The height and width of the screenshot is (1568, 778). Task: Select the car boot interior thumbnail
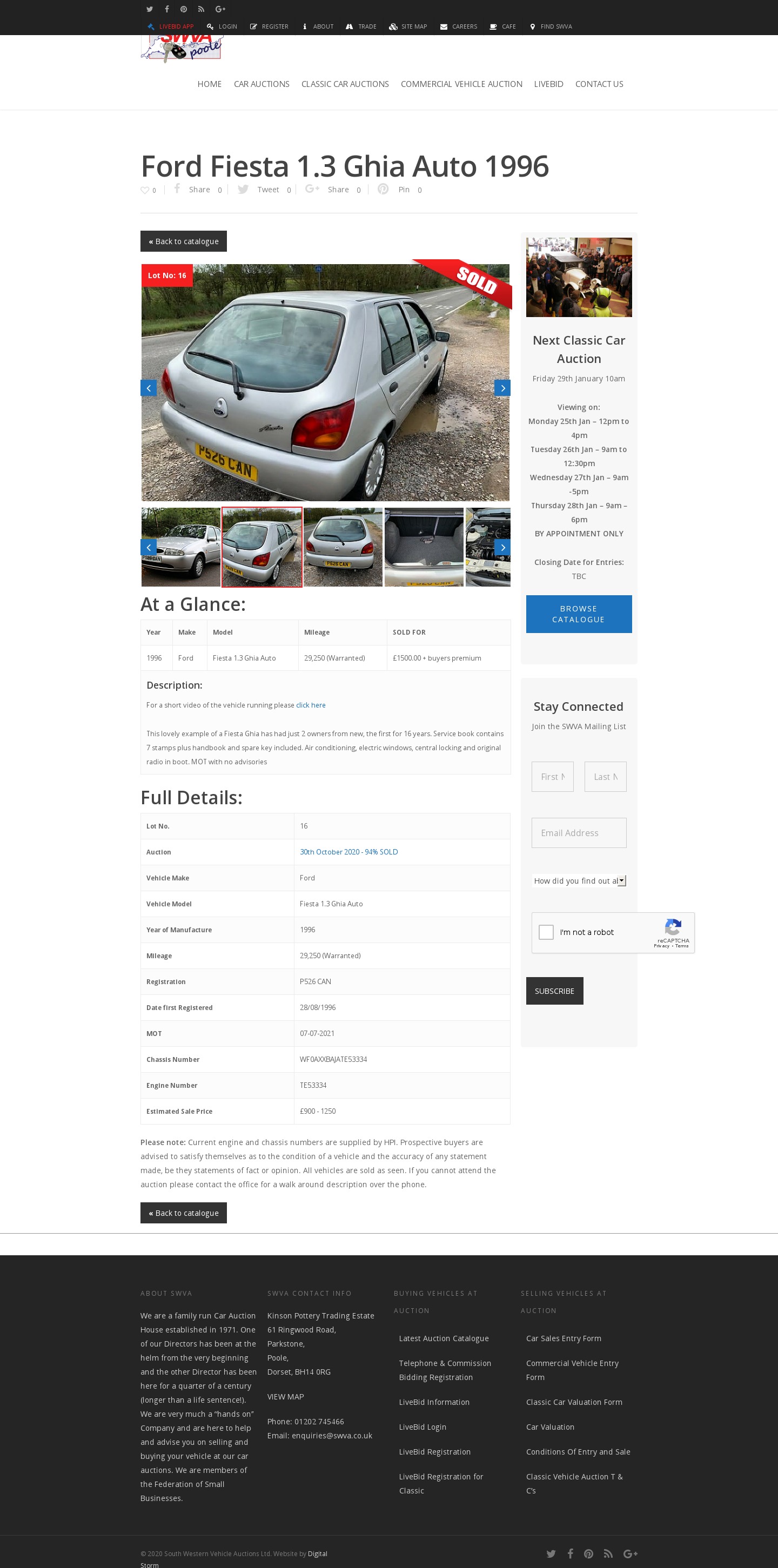coord(424,547)
